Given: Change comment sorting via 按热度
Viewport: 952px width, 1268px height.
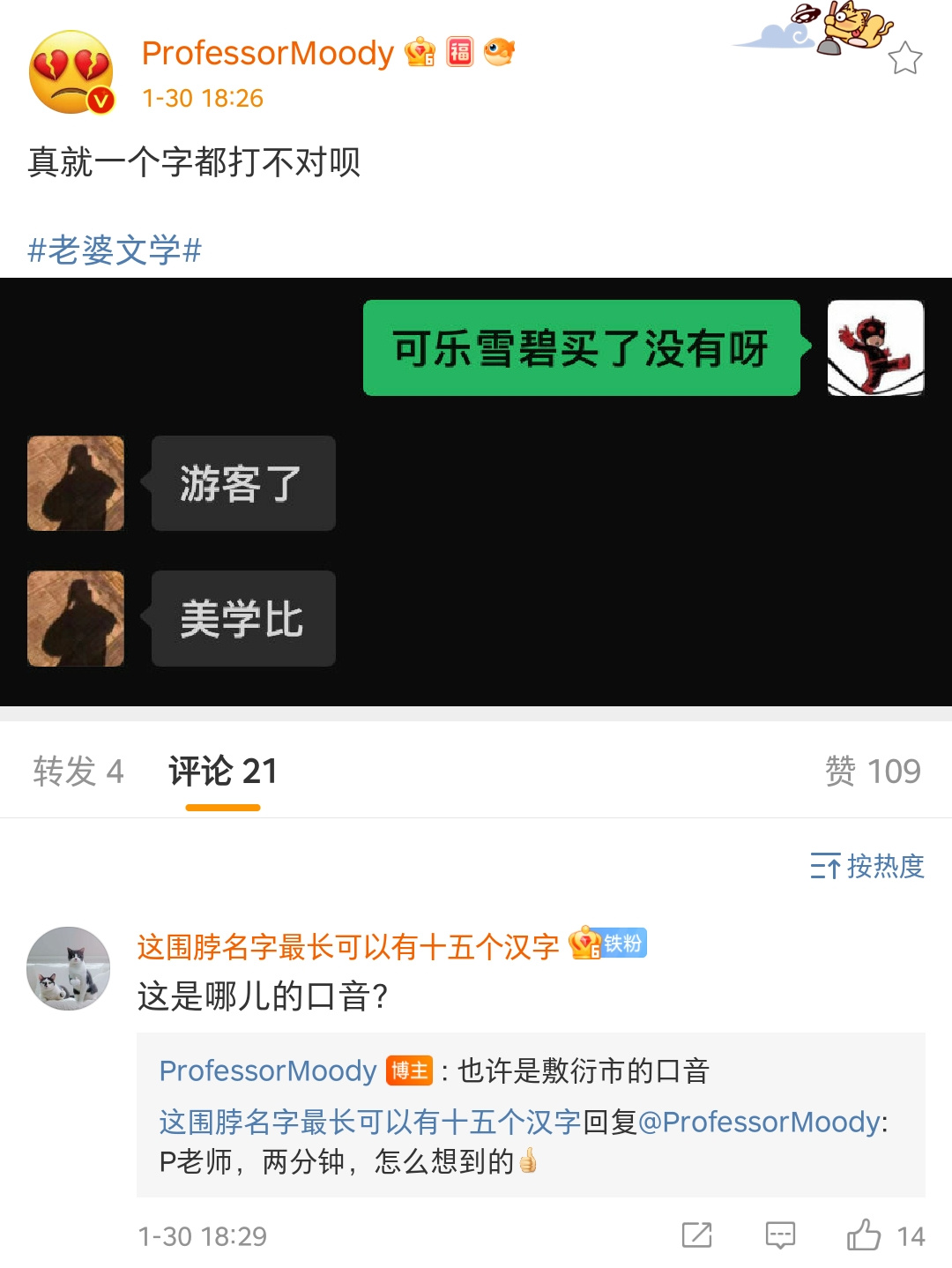Looking at the screenshot, I should tap(866, 866).
